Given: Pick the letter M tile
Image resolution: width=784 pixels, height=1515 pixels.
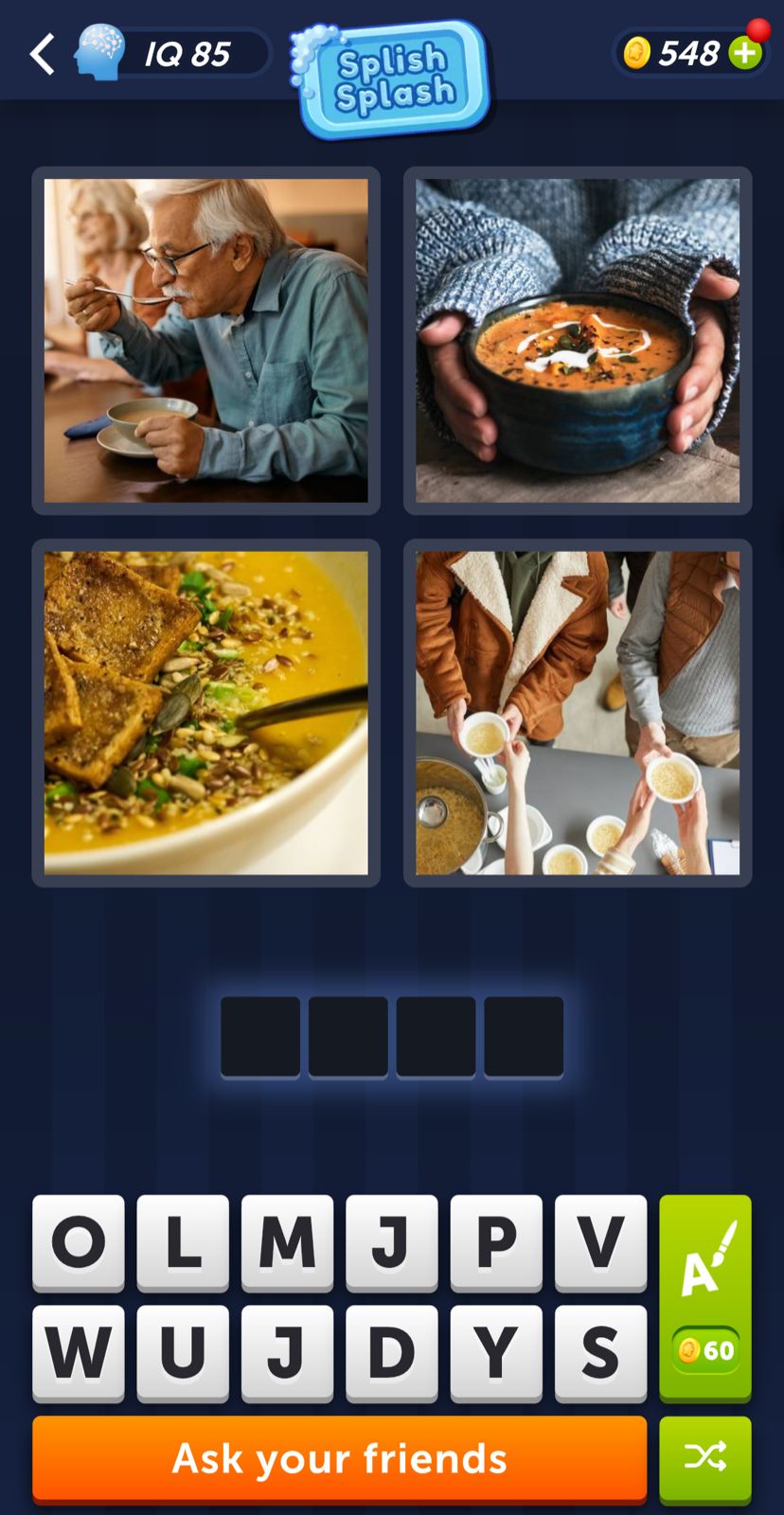Looking at the screenshot, I should pyautogui.click(x=287, y=1241).
